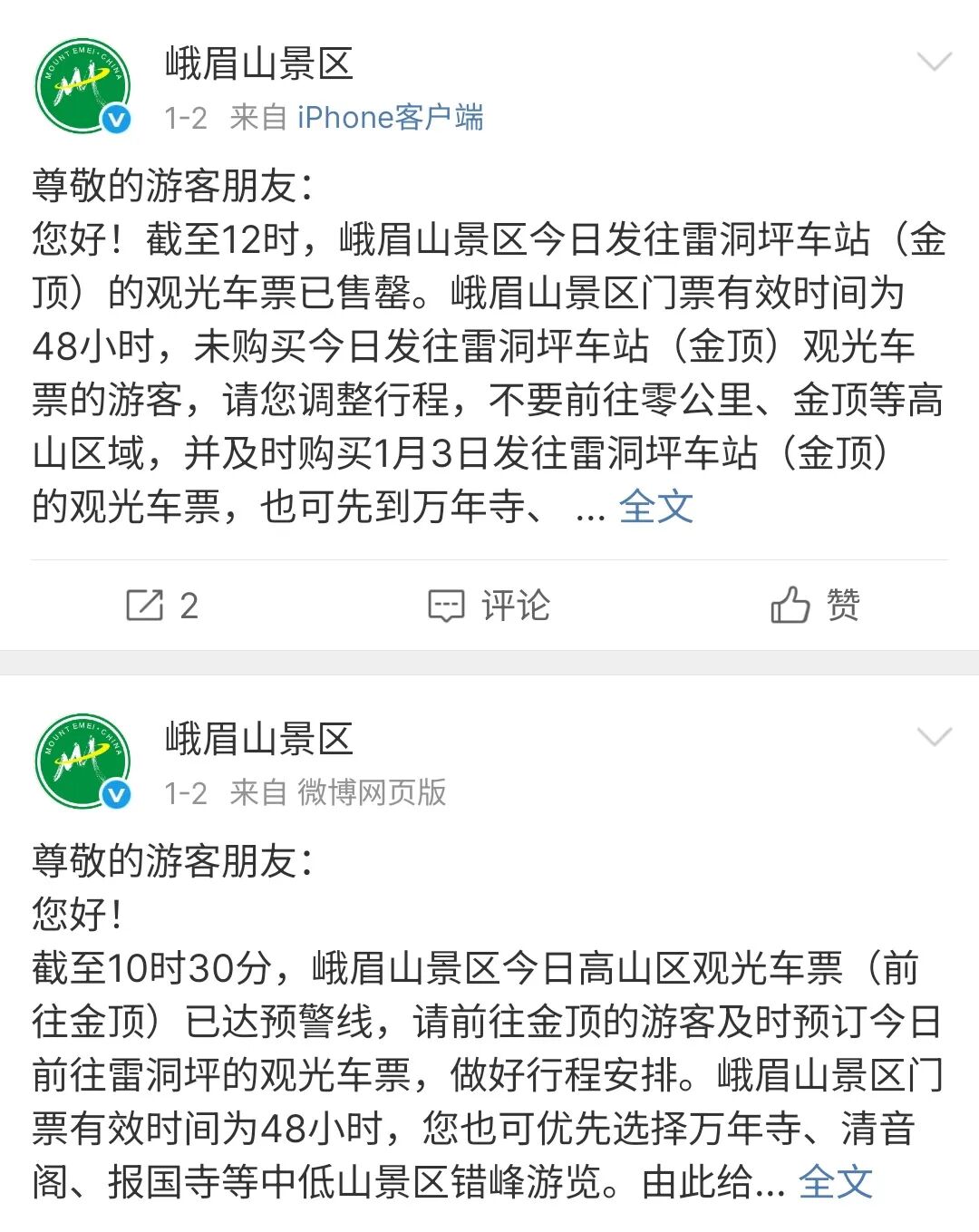The height and width of the screenshot is (1232, 979).
Task: Open the iPhone客户端 source link
Action: (390, 118)
